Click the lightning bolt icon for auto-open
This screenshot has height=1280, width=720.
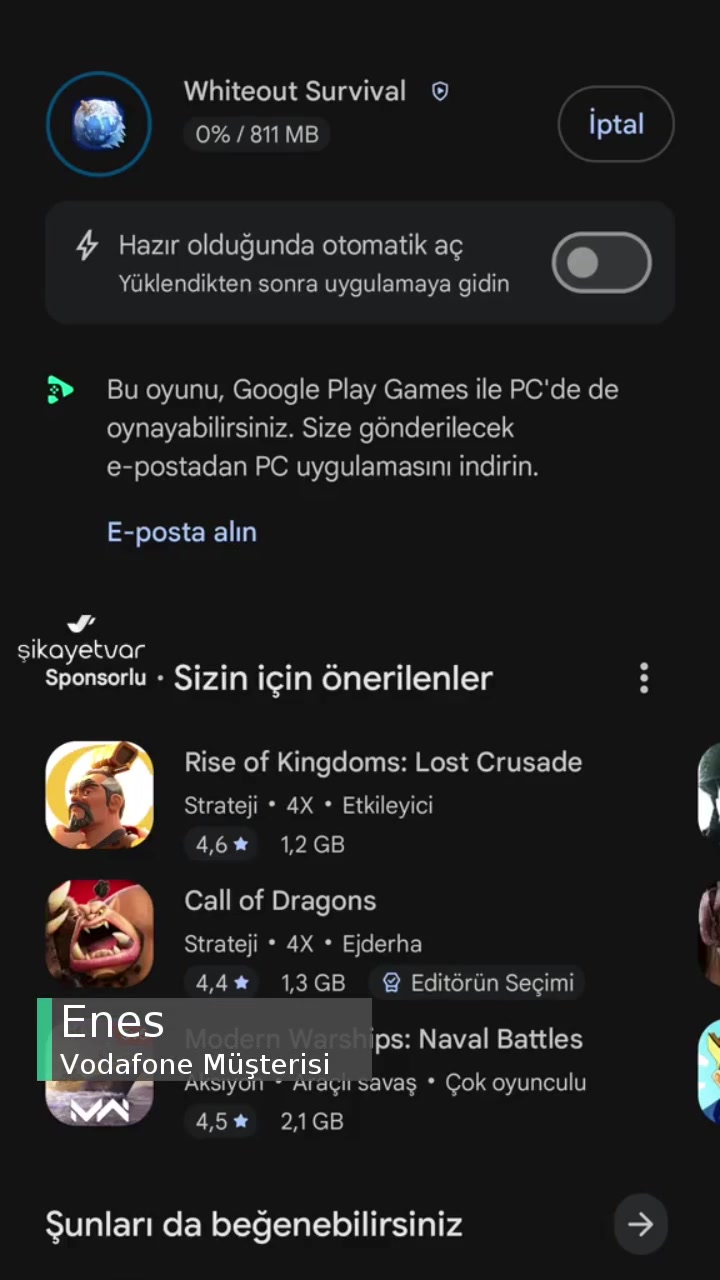click(x=88, y=245)
